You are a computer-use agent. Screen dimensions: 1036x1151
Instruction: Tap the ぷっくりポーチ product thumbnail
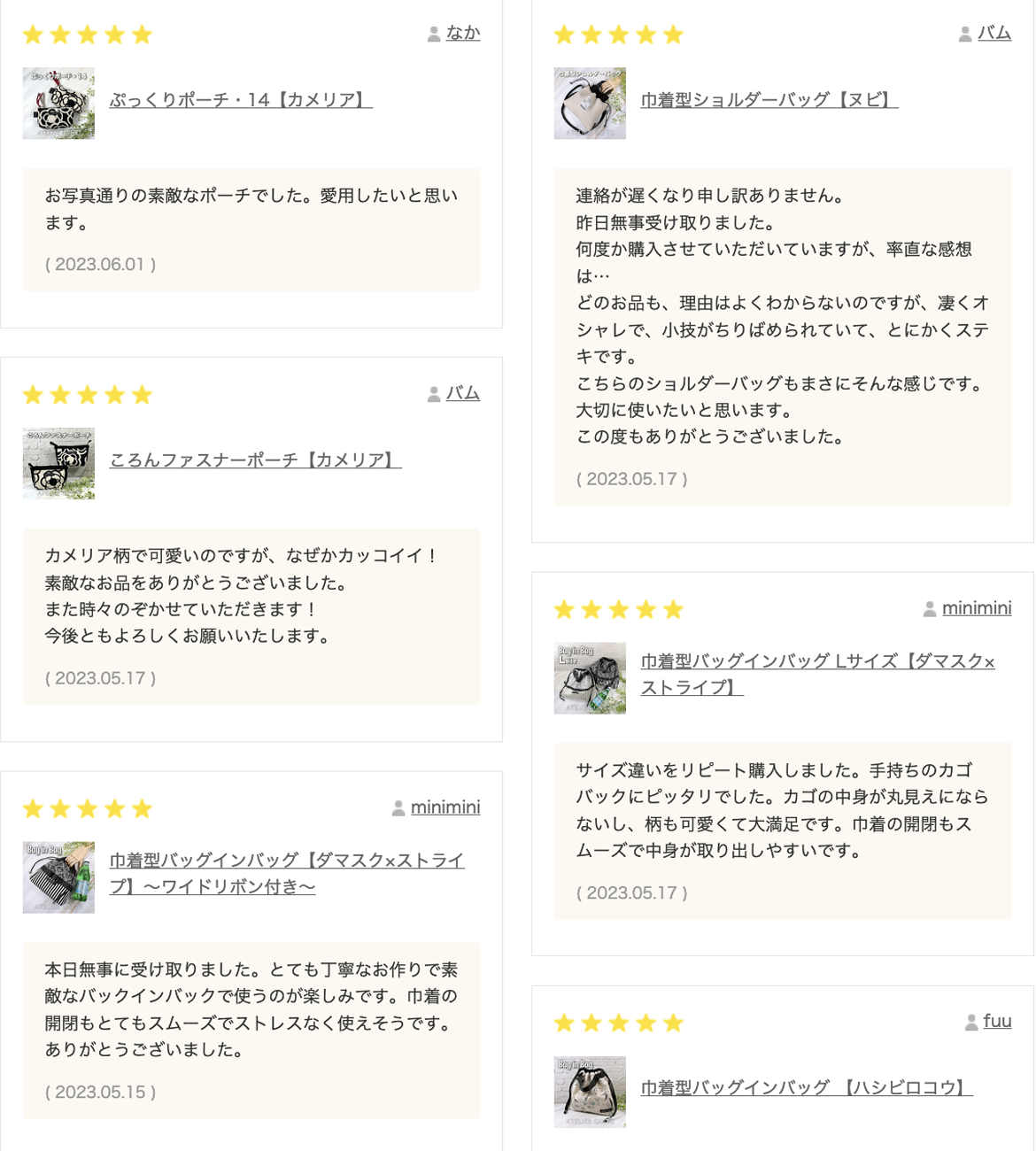click(x=58, y=103)
